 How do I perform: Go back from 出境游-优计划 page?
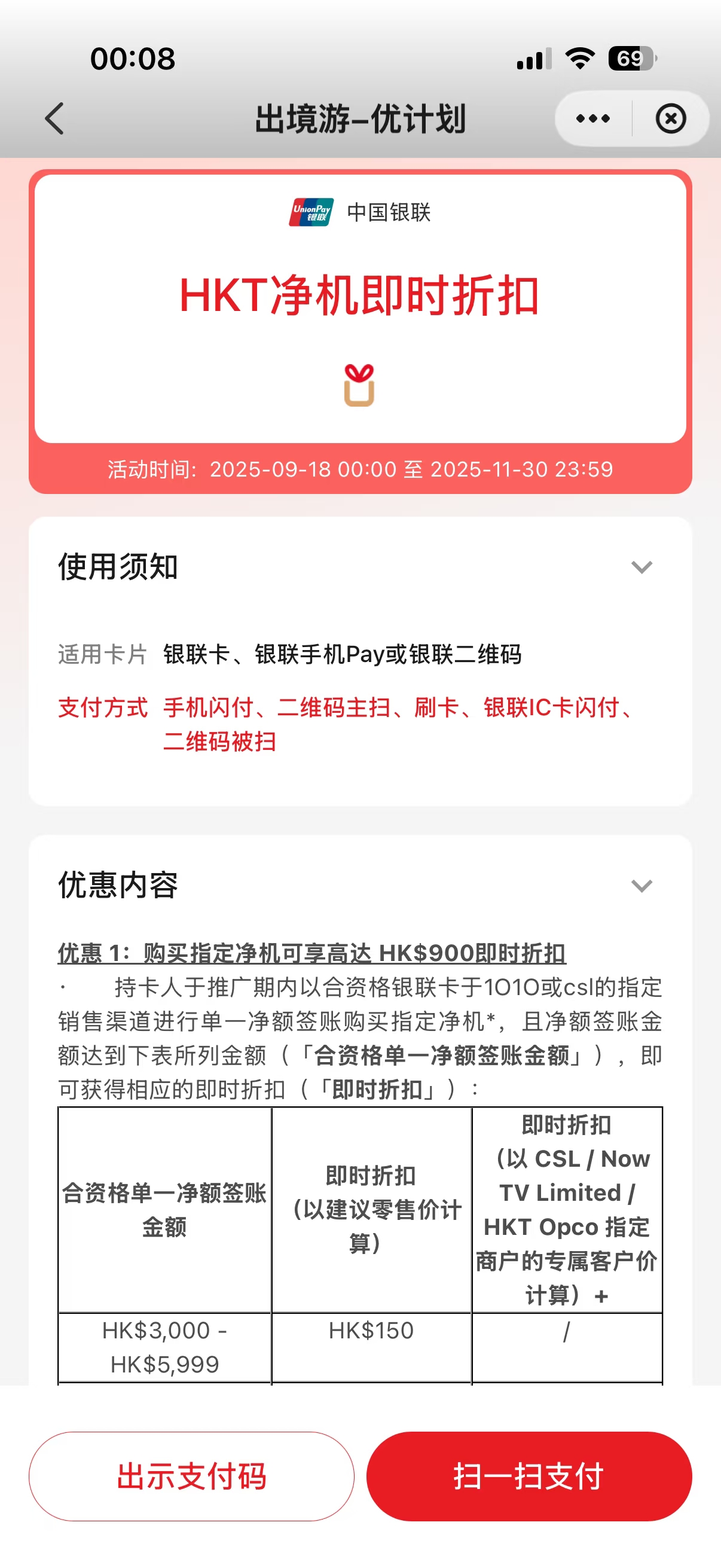pyautogui.click(x=55, y=118)
